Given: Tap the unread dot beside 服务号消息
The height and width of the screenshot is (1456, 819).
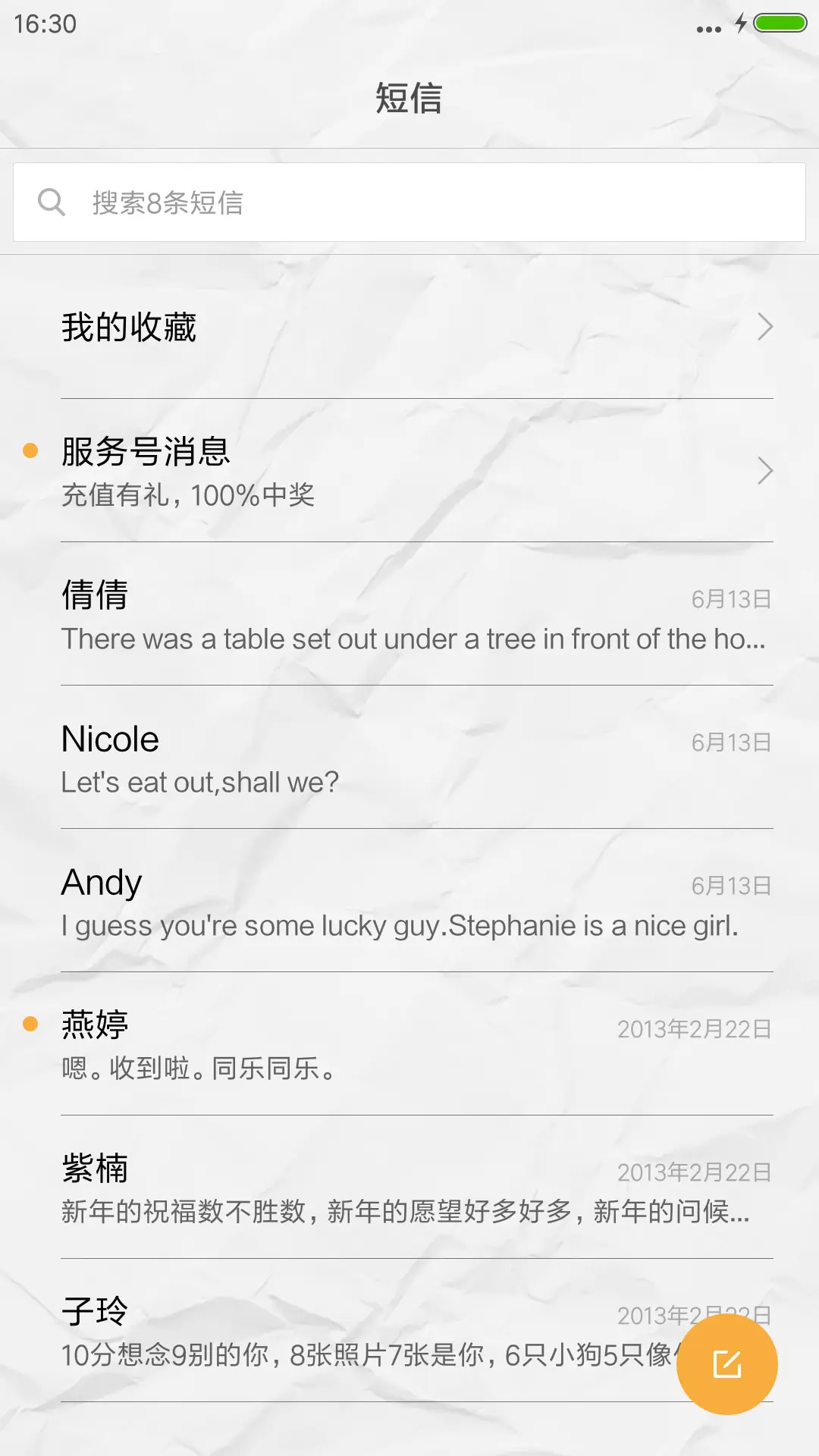Looking at the screenshot, I should tap(30, 451).
